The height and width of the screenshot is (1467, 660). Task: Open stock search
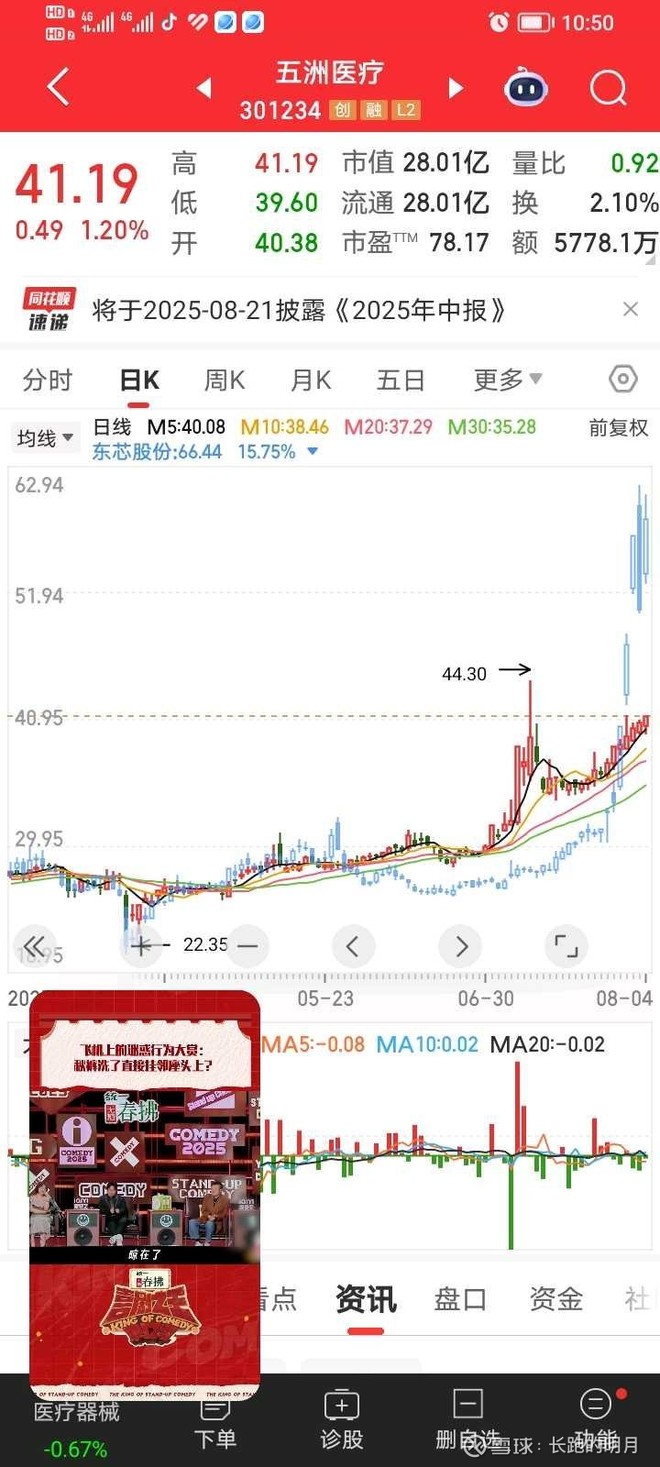click(x=607, y=89)
